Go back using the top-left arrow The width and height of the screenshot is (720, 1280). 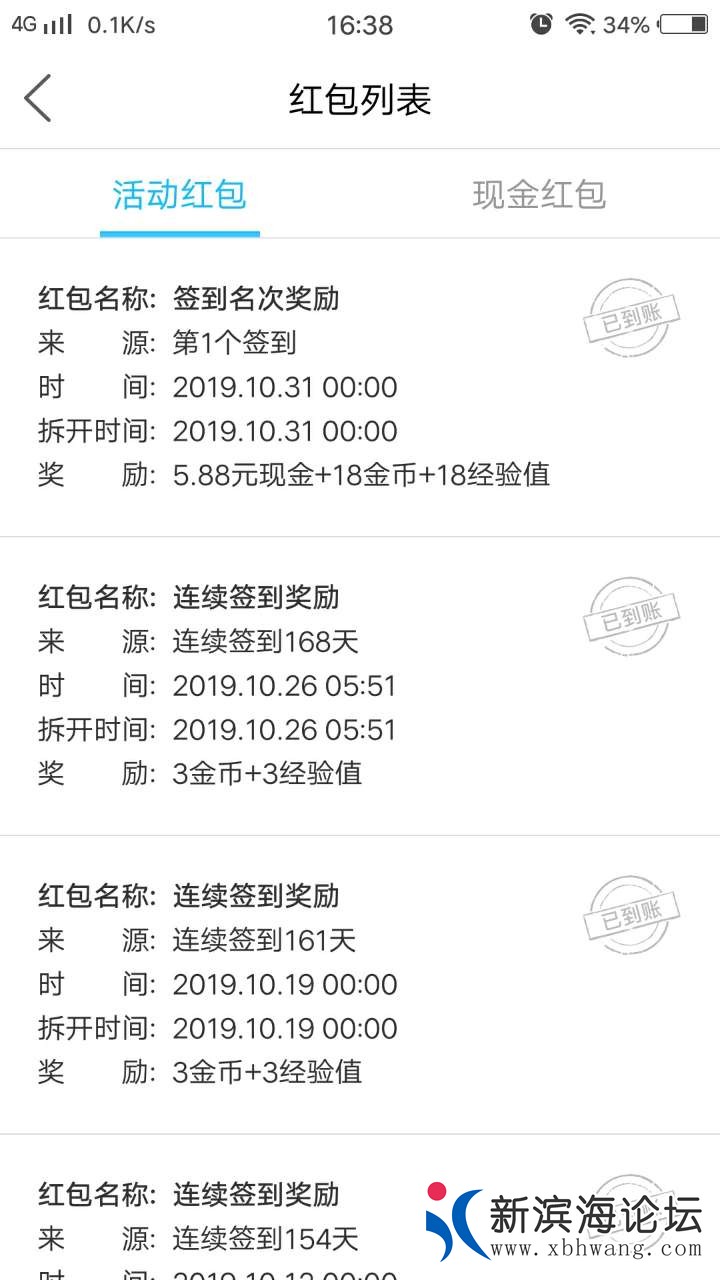pyautogui.click(x=38, y=99)
